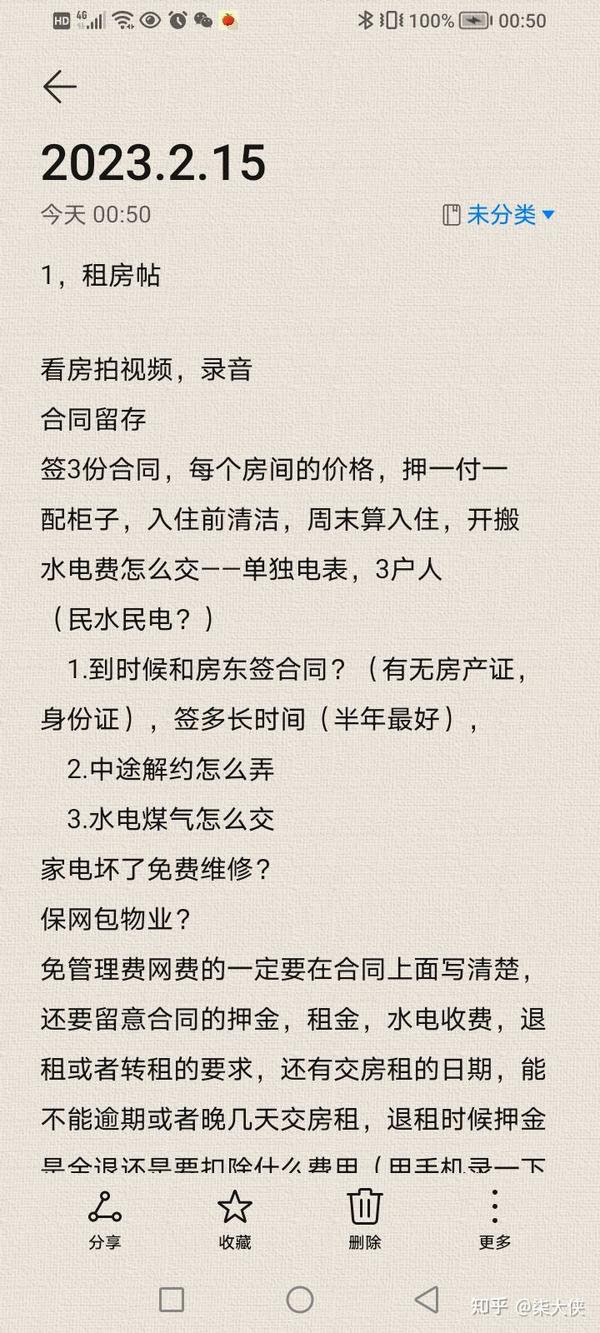Share this note via 分享
The height and width of the screenshot is (1333, 600).
[x=104, y=1220]
